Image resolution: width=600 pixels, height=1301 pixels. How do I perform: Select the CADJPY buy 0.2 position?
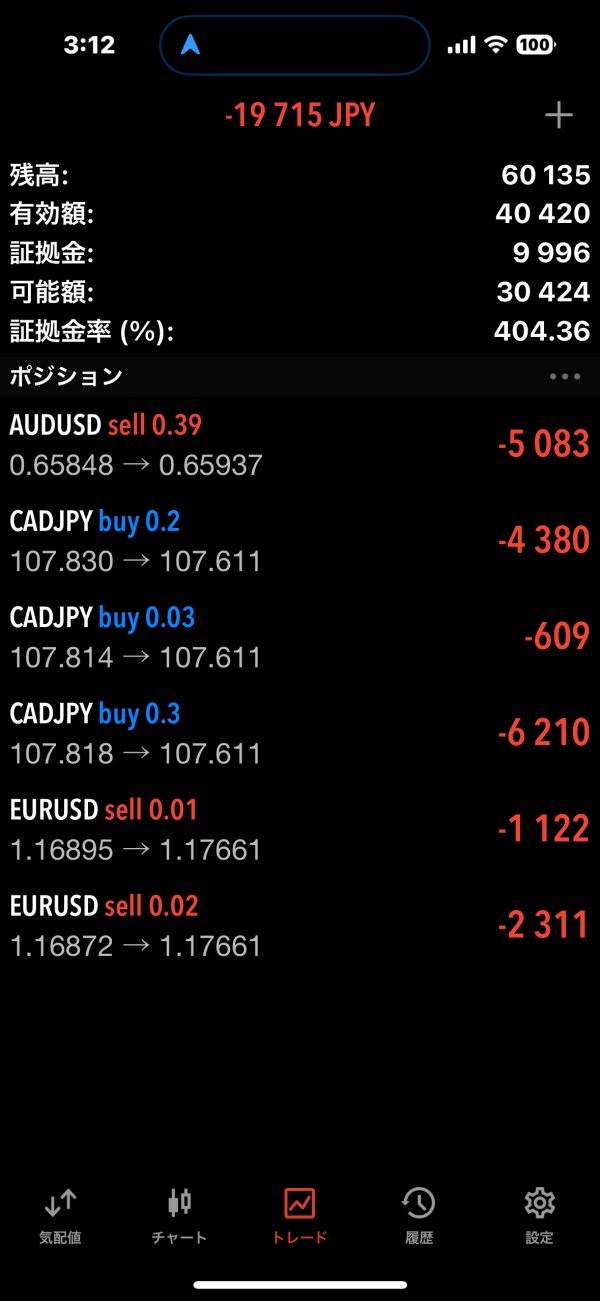tap(300, 540)
